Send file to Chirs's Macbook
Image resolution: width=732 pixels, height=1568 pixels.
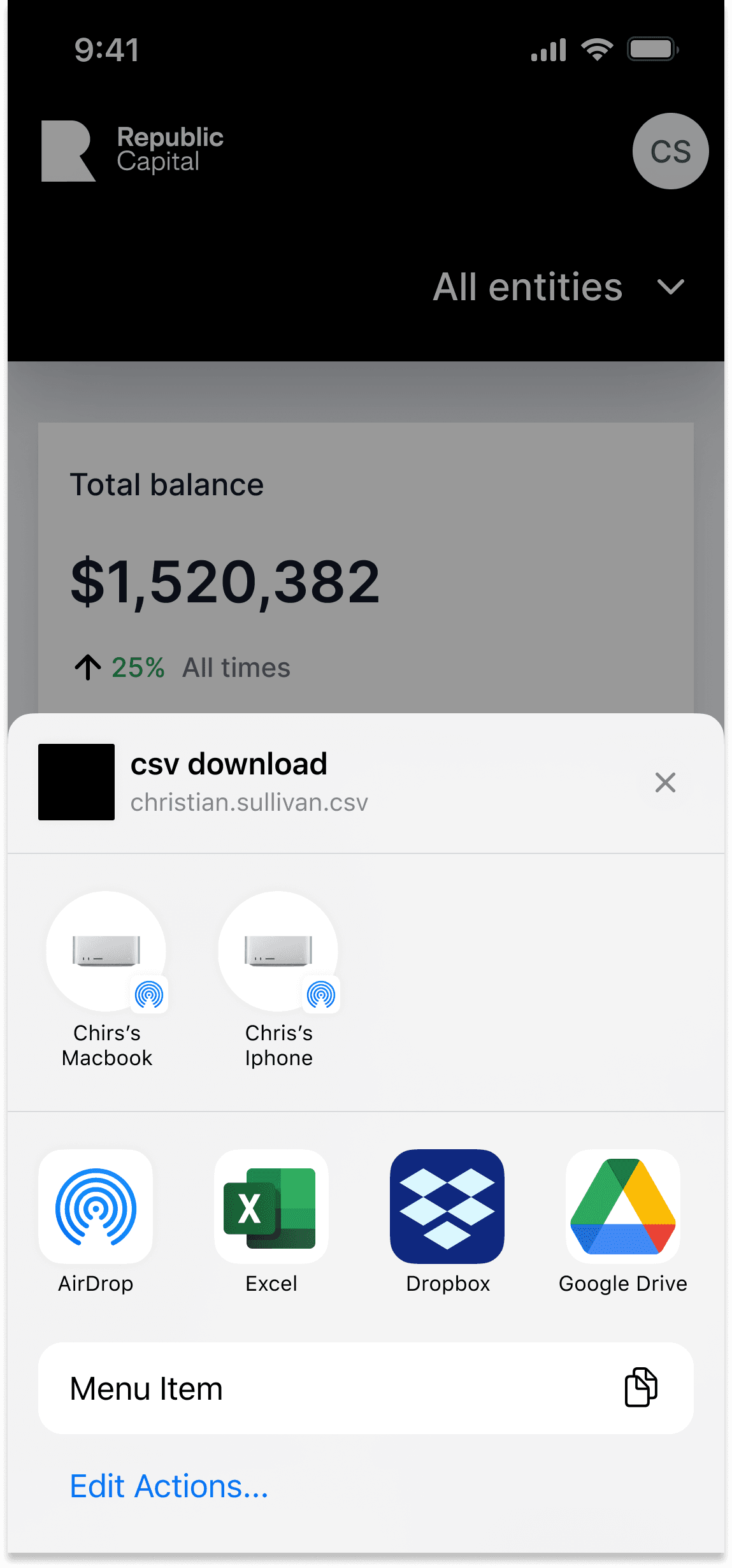[x=106, y=952]
